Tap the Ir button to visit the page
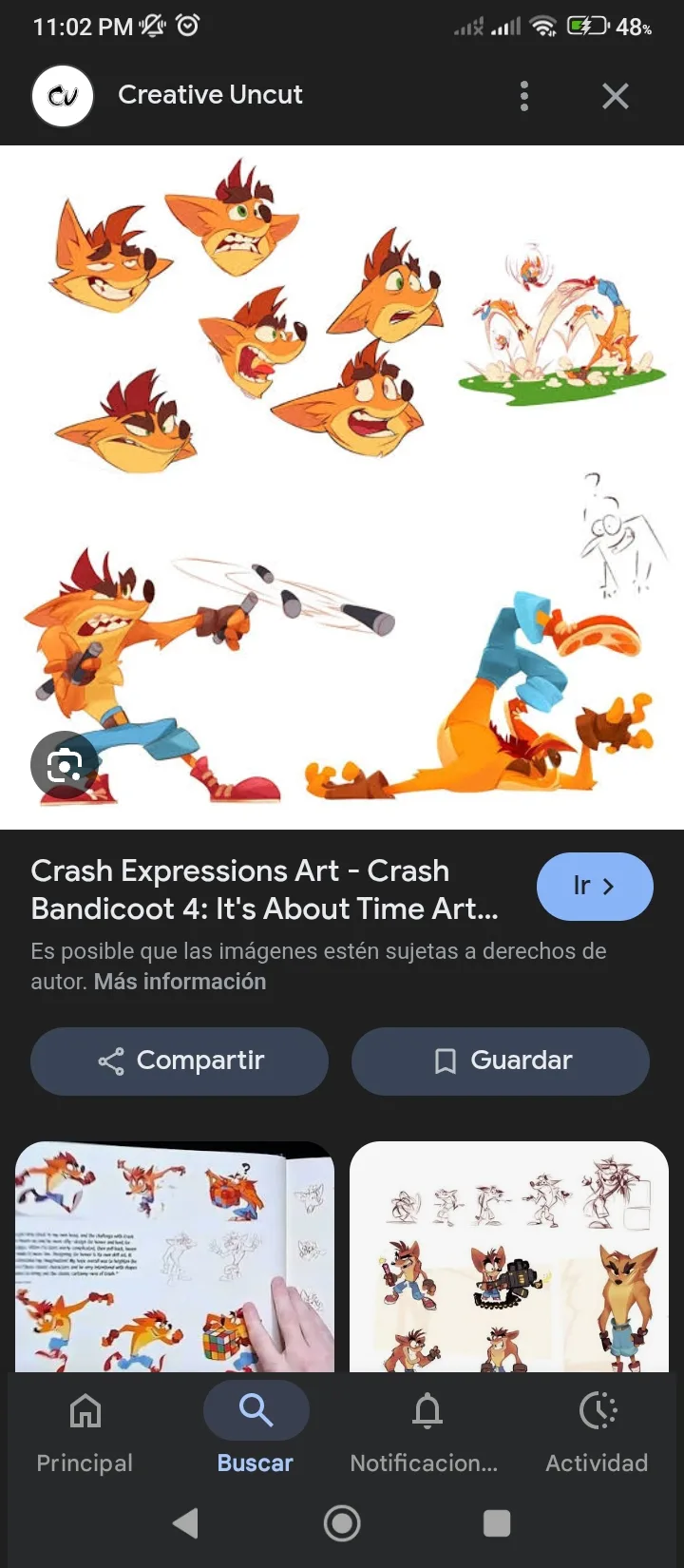The height and width of the screenshot is (1568, 684). coord(595,887)
